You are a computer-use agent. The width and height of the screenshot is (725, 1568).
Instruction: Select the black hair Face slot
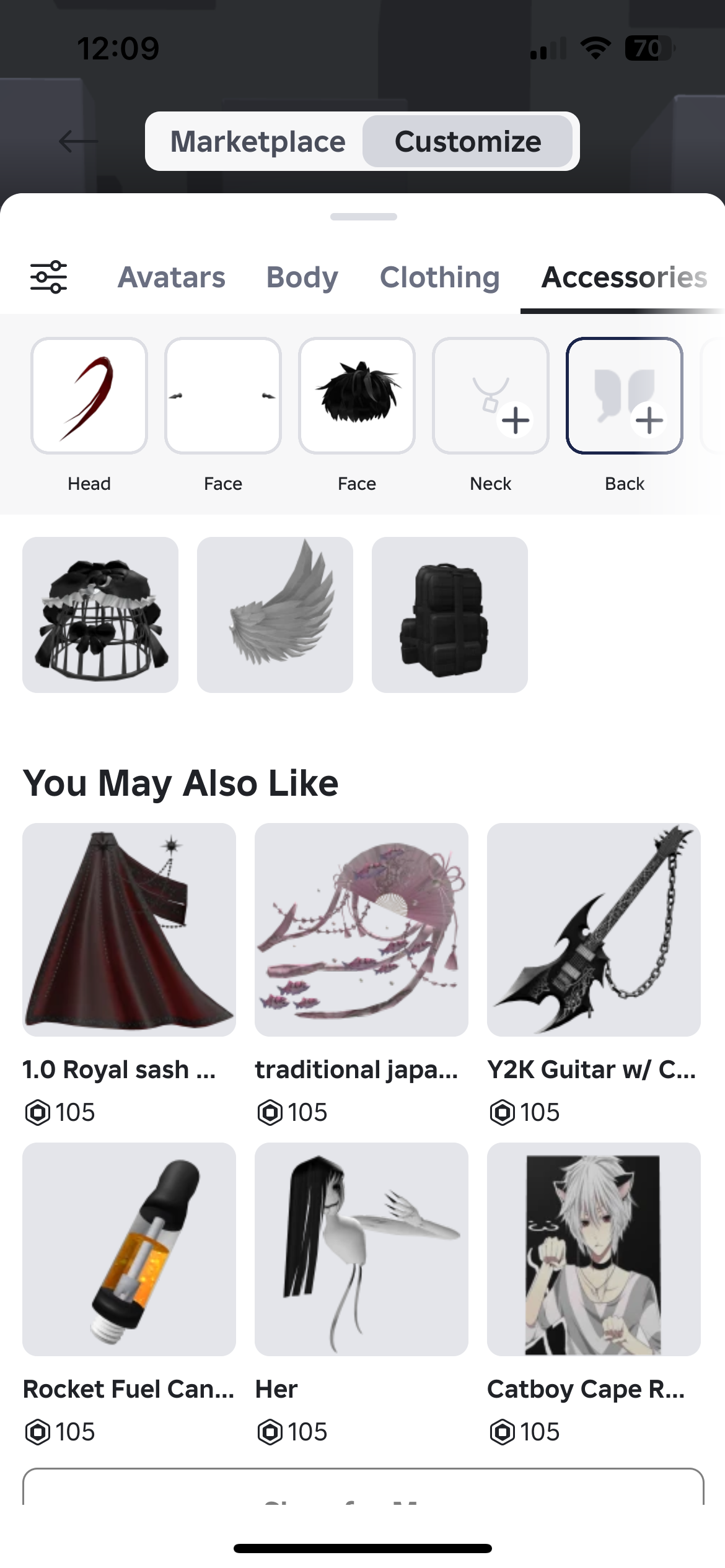357,396
